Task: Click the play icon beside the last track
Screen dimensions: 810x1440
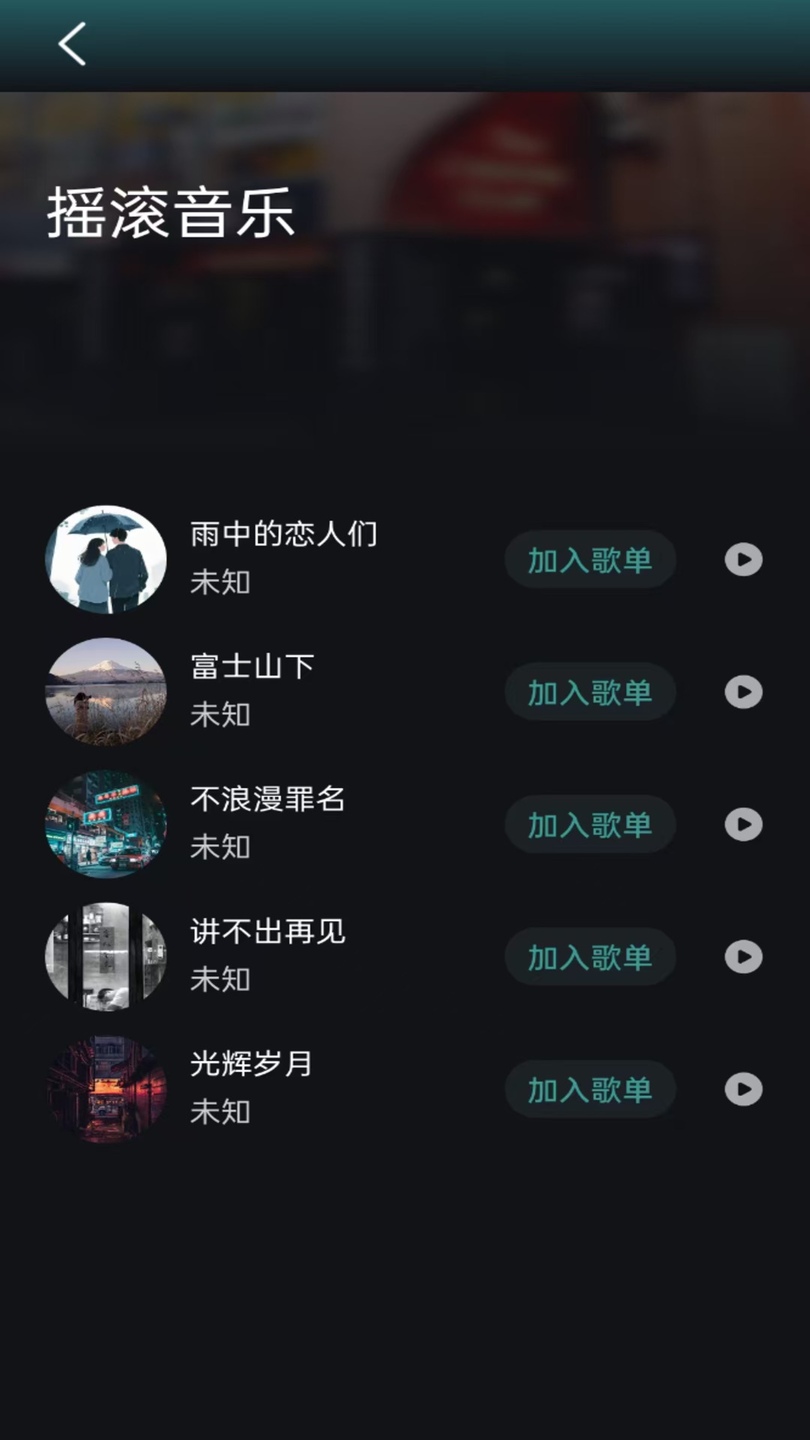Action: point(742,1089)
